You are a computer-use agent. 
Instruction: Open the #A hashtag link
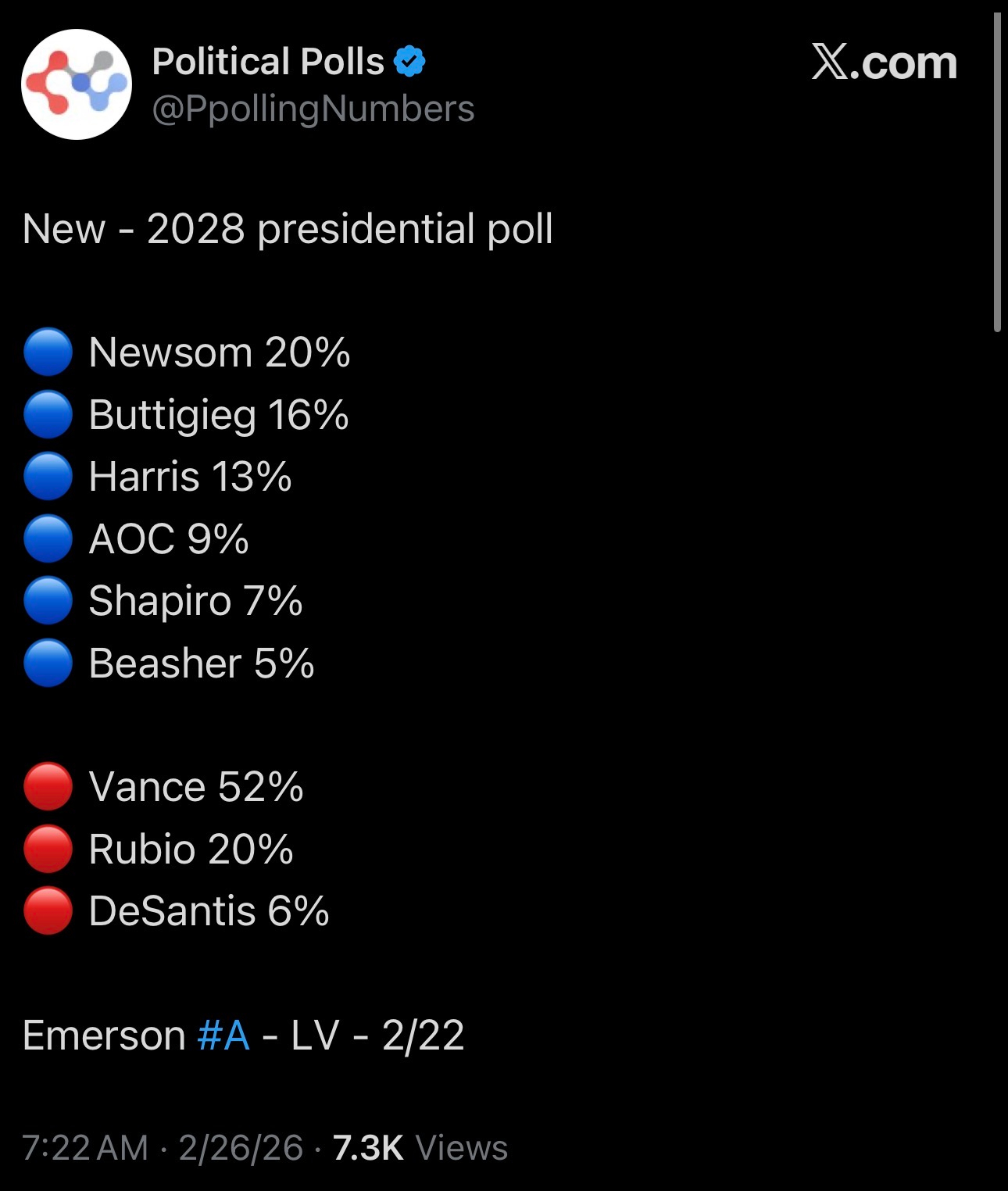[223, 1035]
